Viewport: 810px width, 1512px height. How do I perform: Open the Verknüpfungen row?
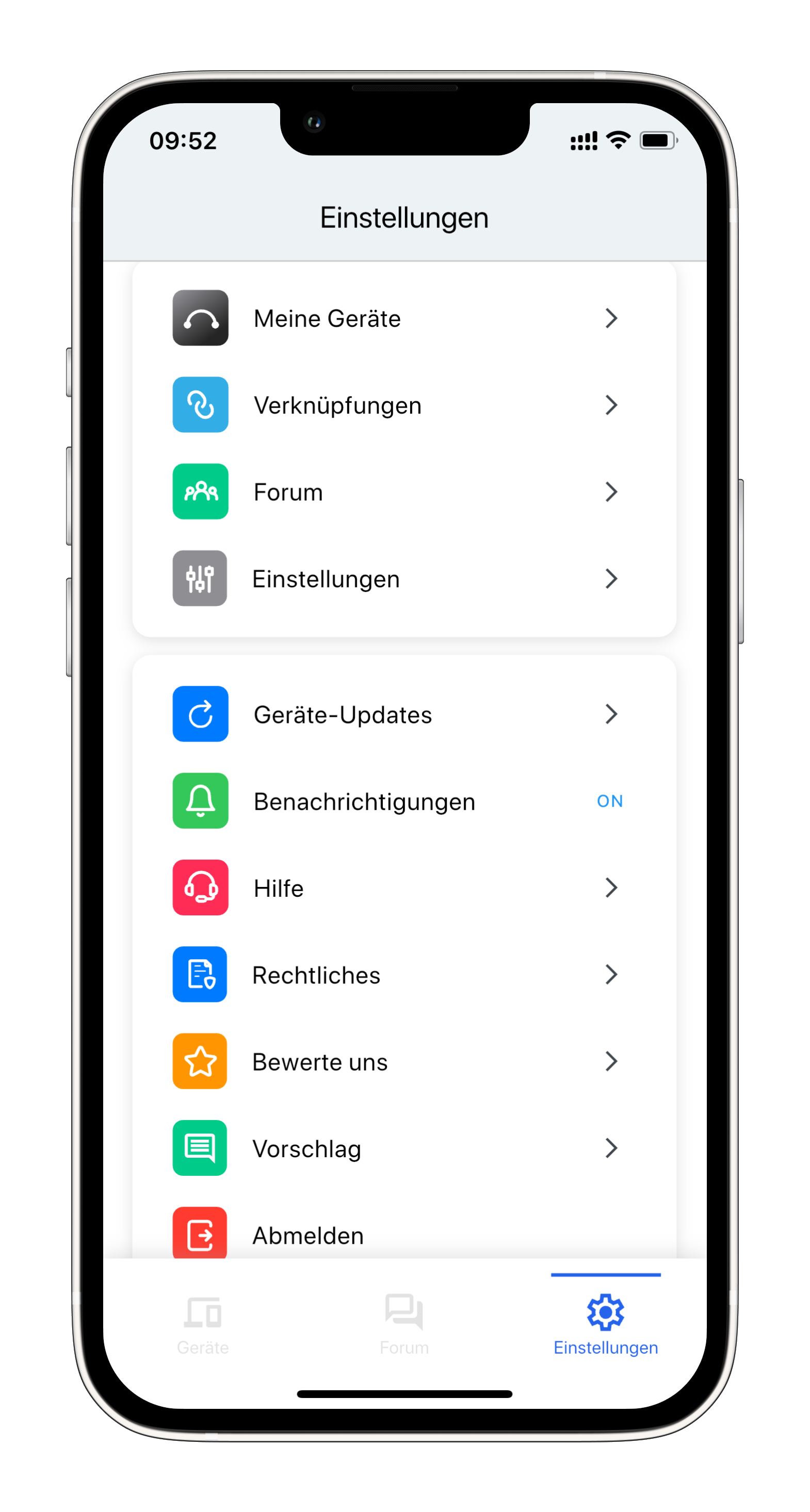403,405
